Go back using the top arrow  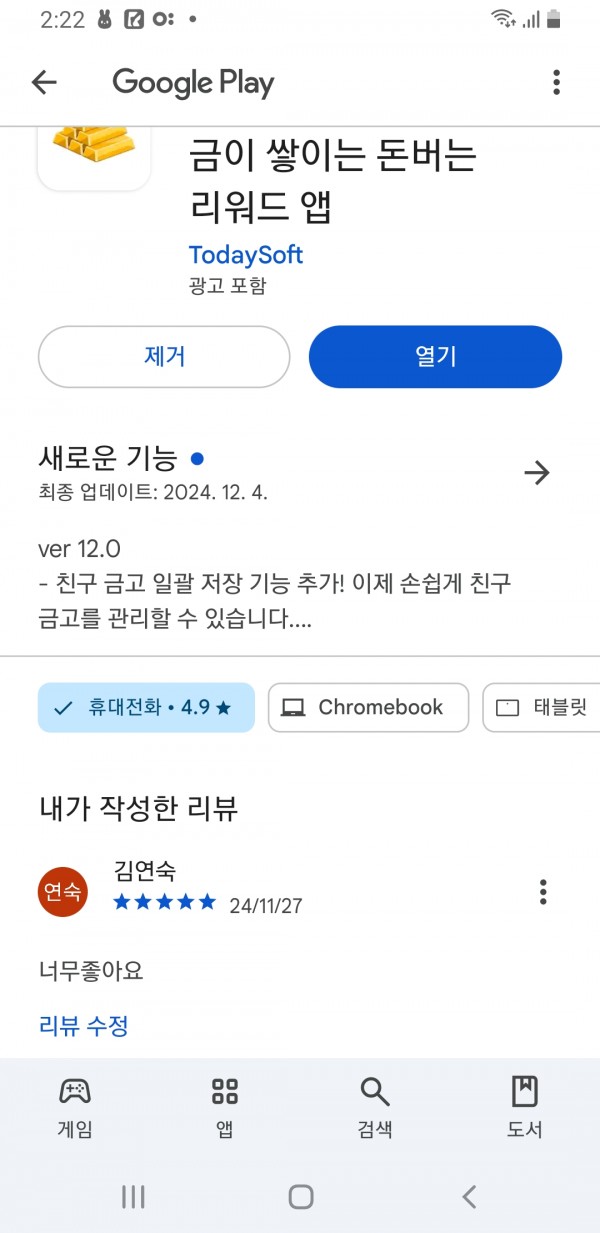click(44, 82)
